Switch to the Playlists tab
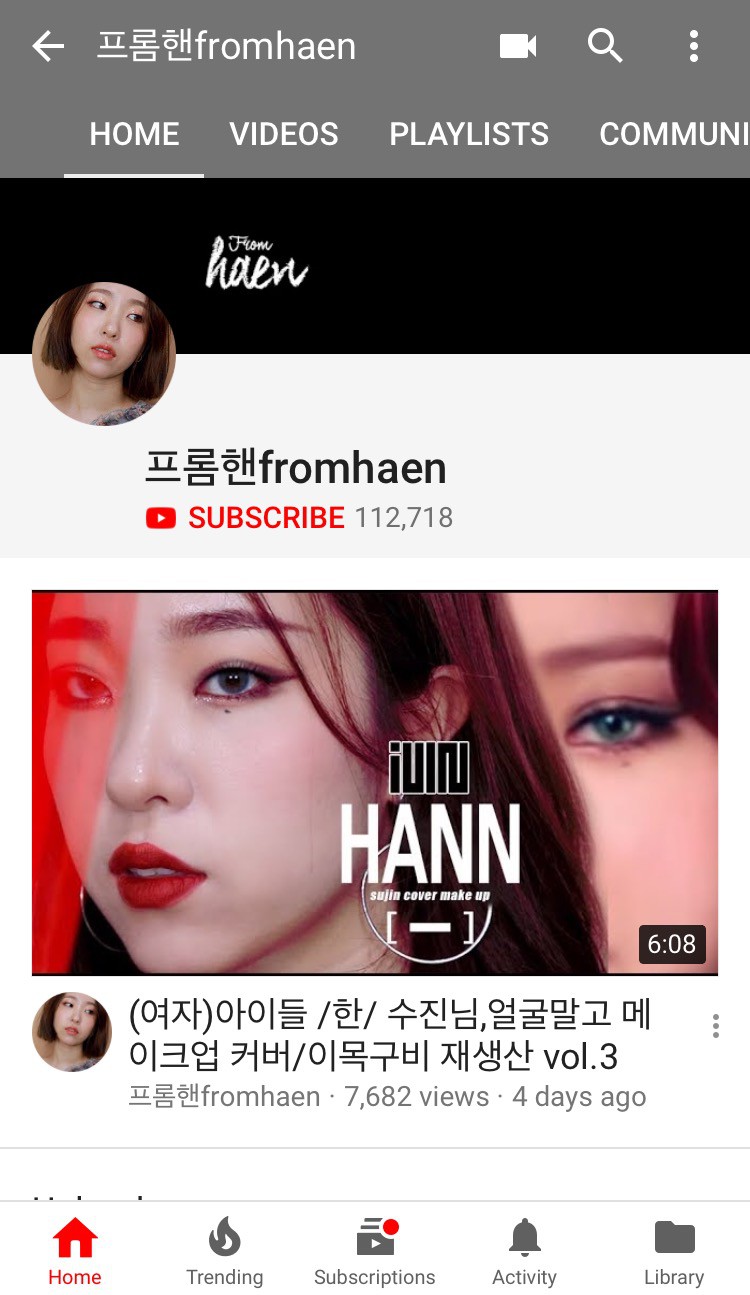Viewport: 750px width, 1295px height. (469, 134)
